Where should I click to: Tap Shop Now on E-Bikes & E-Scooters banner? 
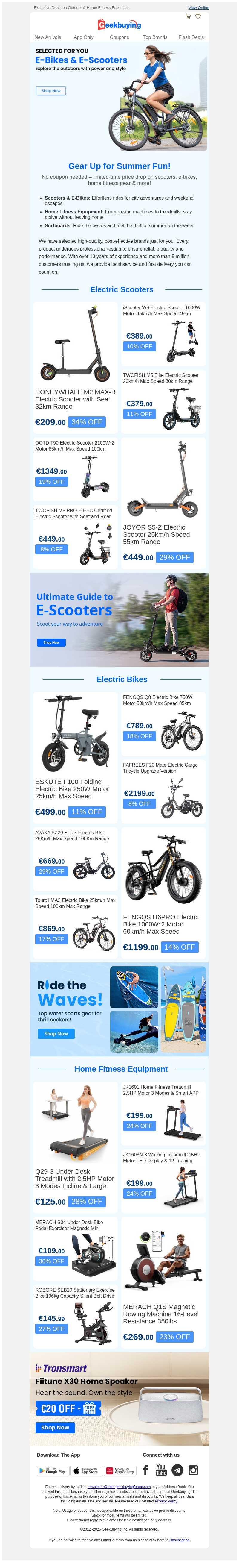click(x=50, y=91)
